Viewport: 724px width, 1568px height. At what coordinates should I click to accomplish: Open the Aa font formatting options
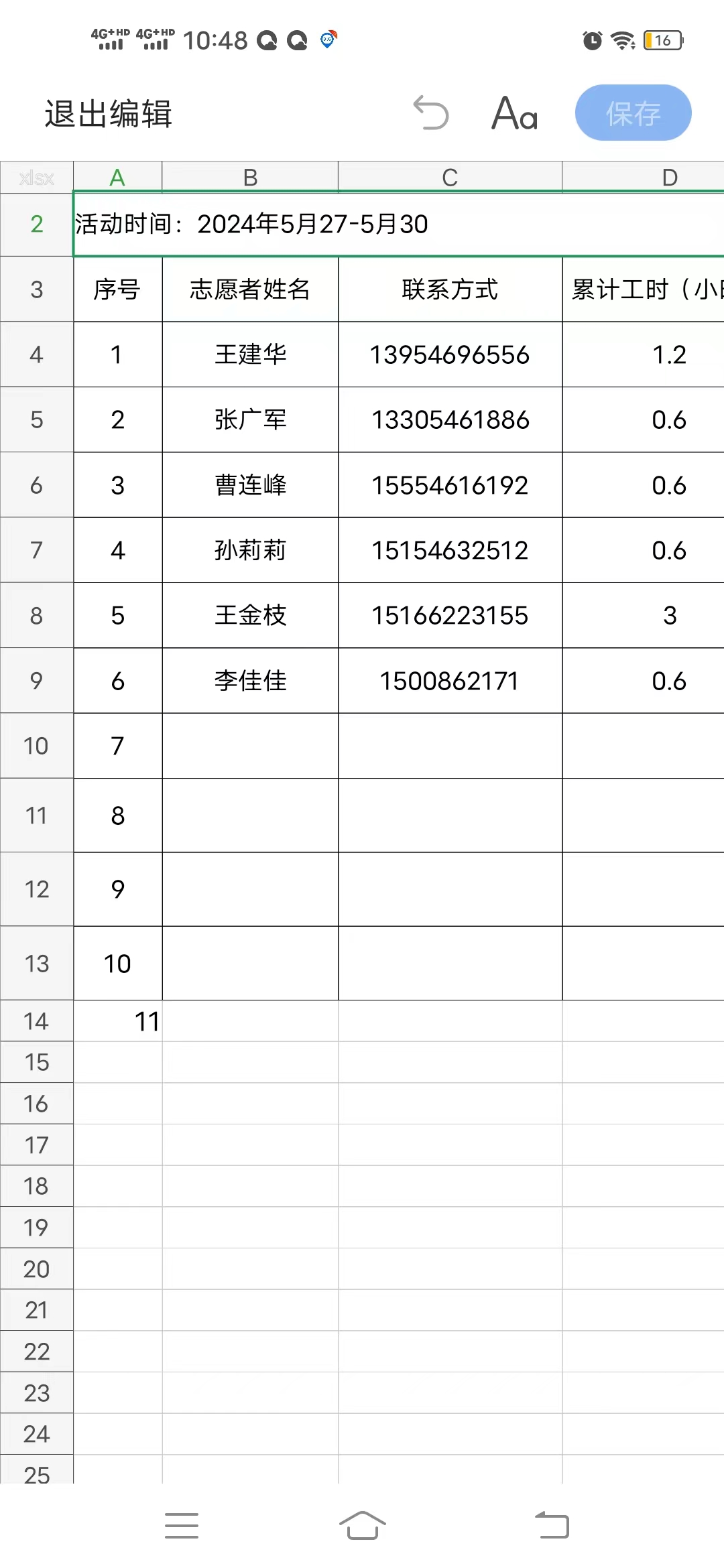514,113
